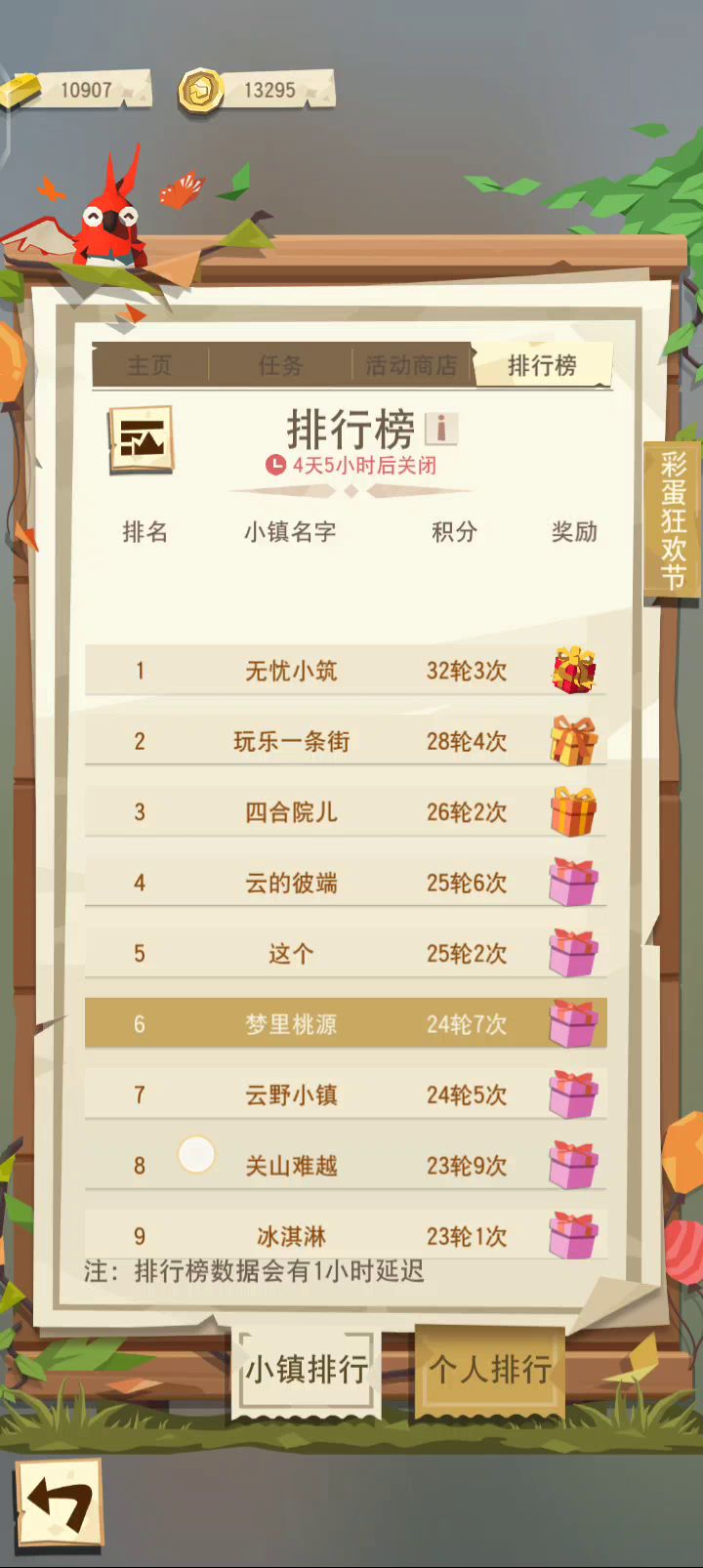The height and width of the screenshot is (1568, 703).
Task: Select the 排行榜 tab
Action: pyautogui.click(x=542, y=365)
